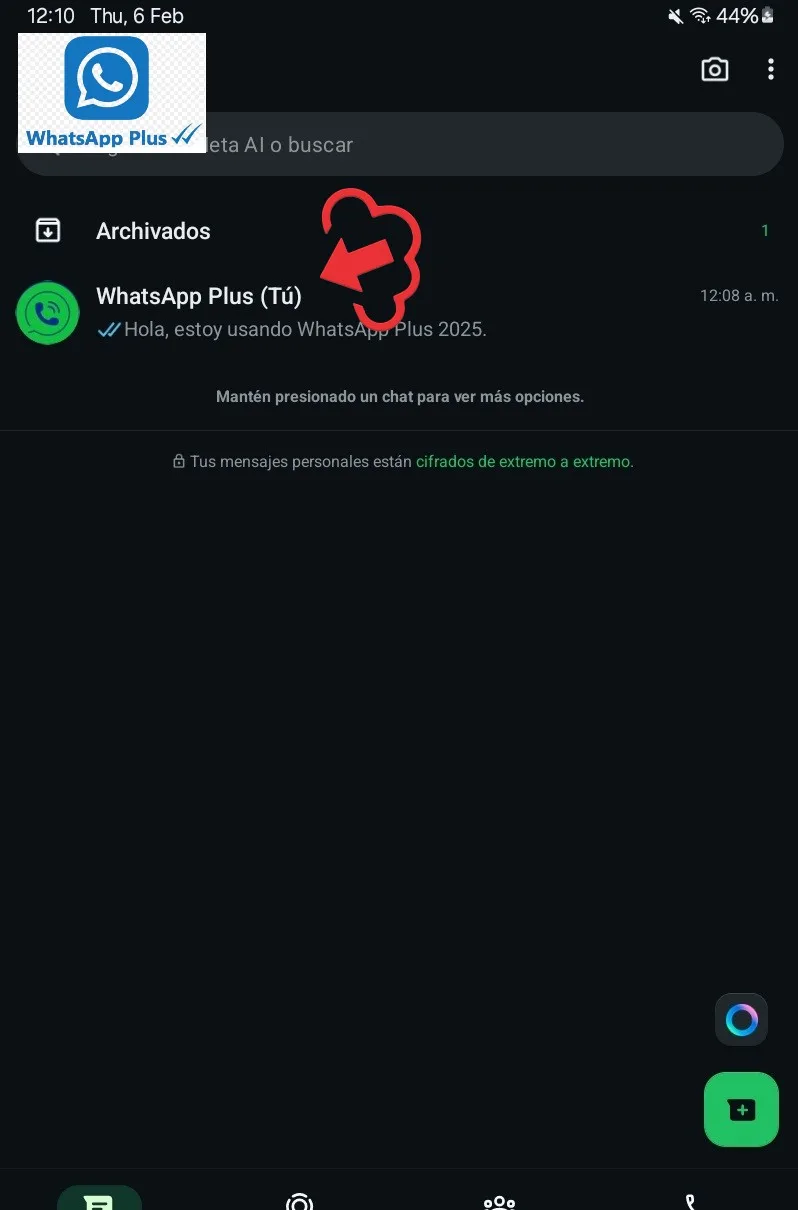Open the camera icon in the top bar
Screen dimensions: 798x1210
coord(714,69)
